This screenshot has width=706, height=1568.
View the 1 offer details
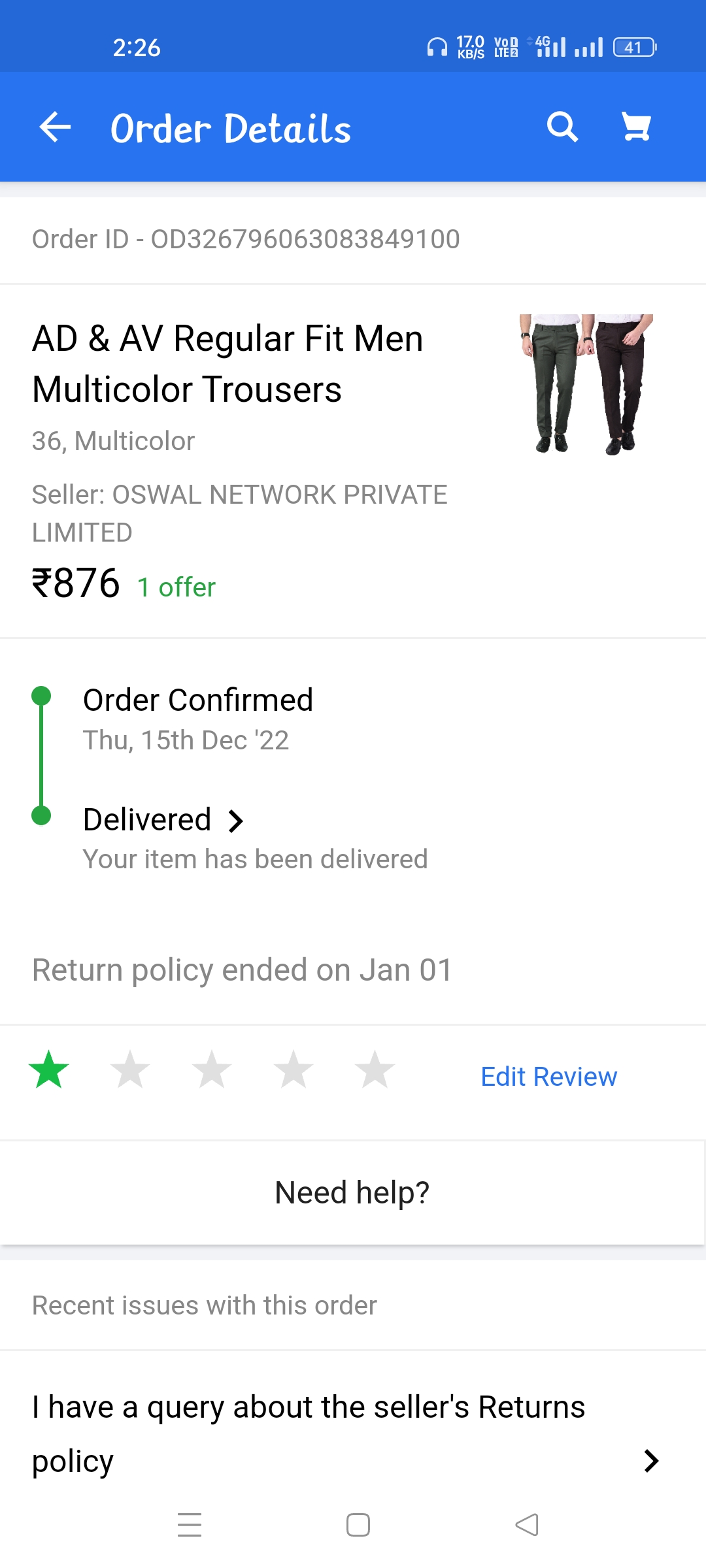(x=176, y=587)
